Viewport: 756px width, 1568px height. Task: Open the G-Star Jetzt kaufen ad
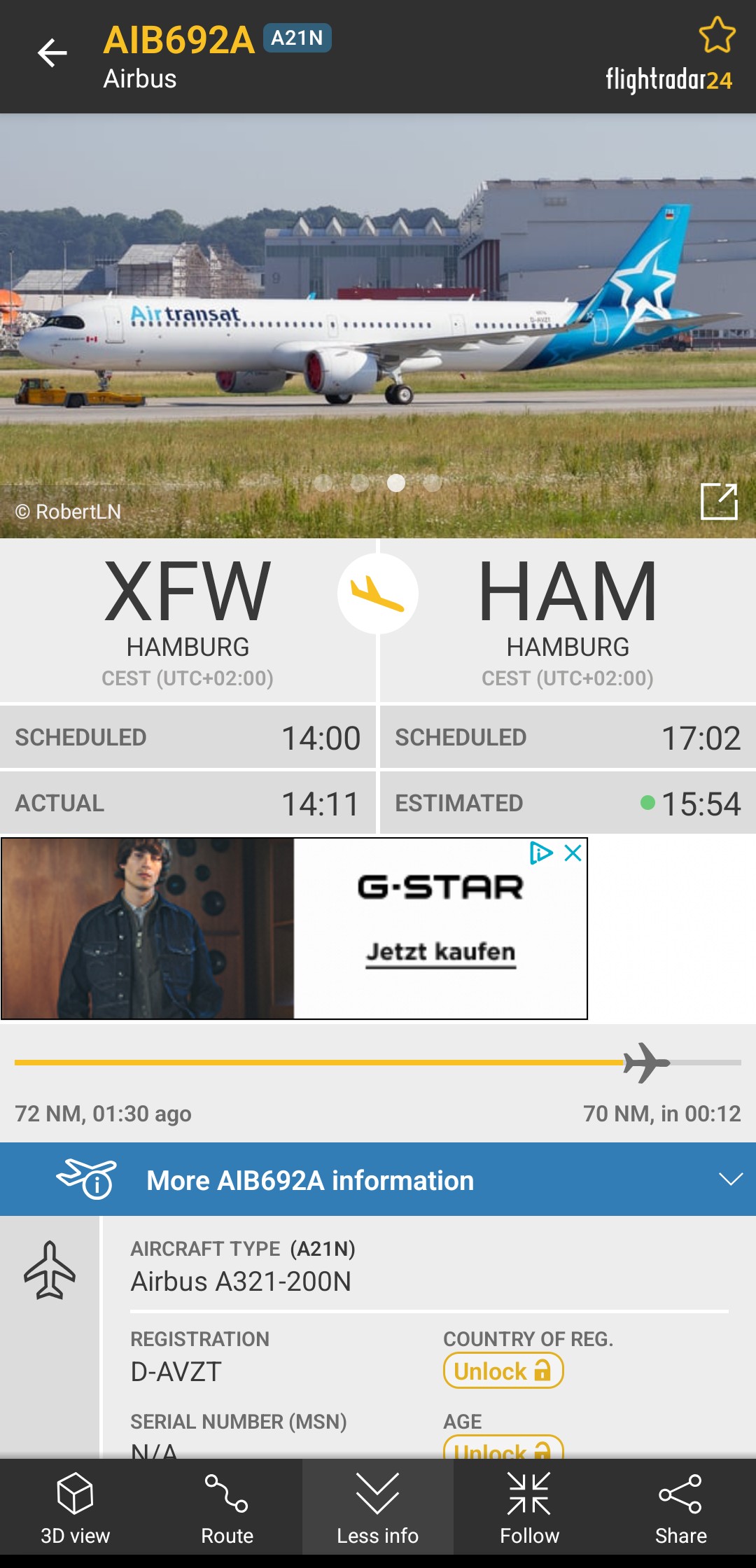click(440, 952)
